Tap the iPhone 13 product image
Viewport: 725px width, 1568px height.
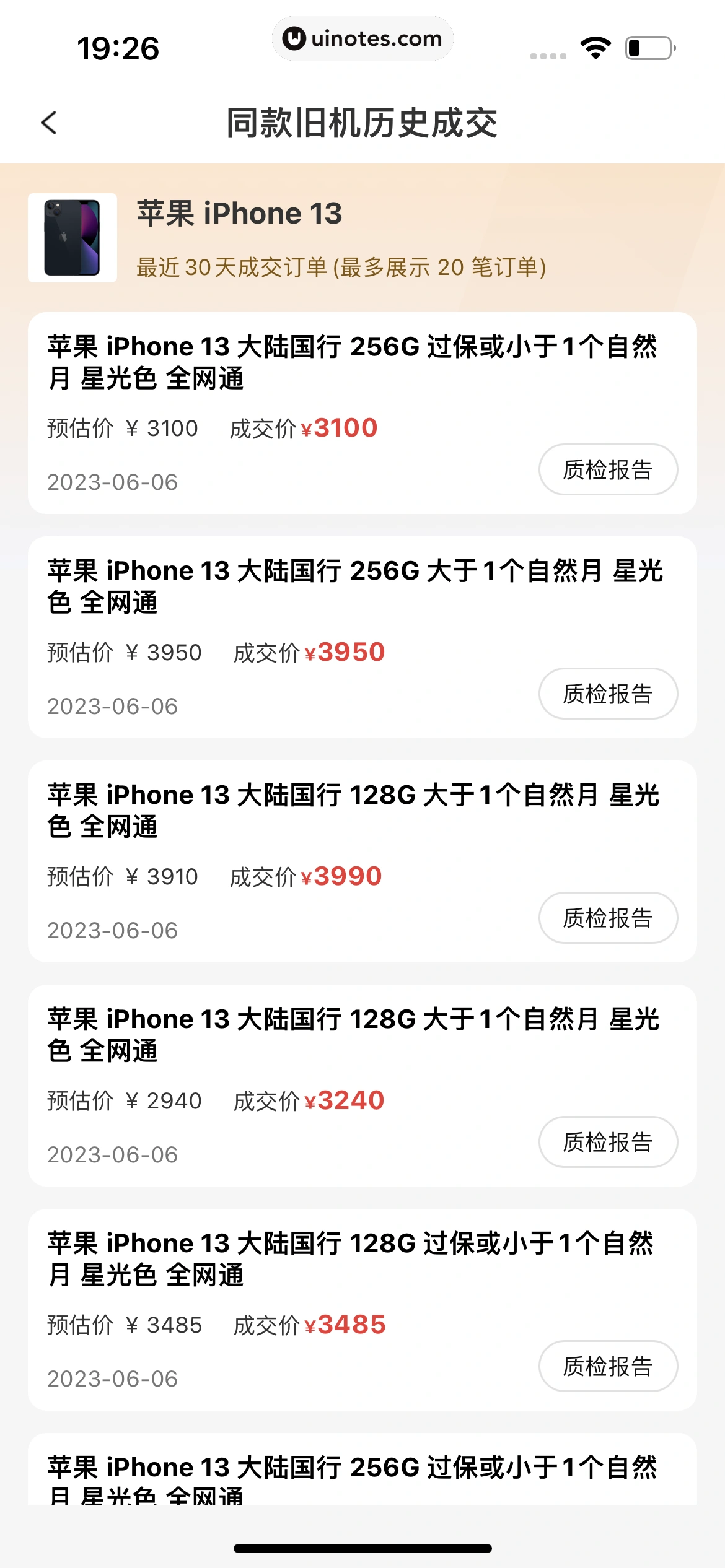[x=72, y=238]
